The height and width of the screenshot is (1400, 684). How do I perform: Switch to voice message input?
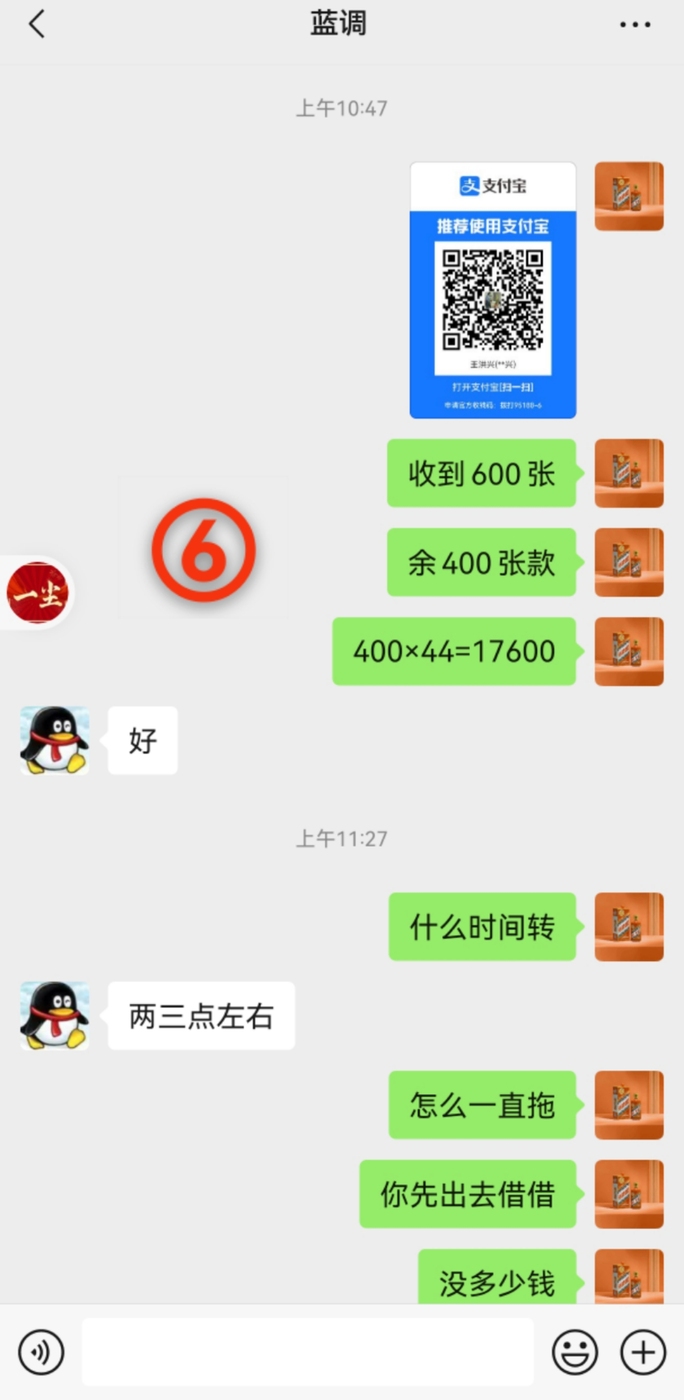click(x=41, y=1352)
